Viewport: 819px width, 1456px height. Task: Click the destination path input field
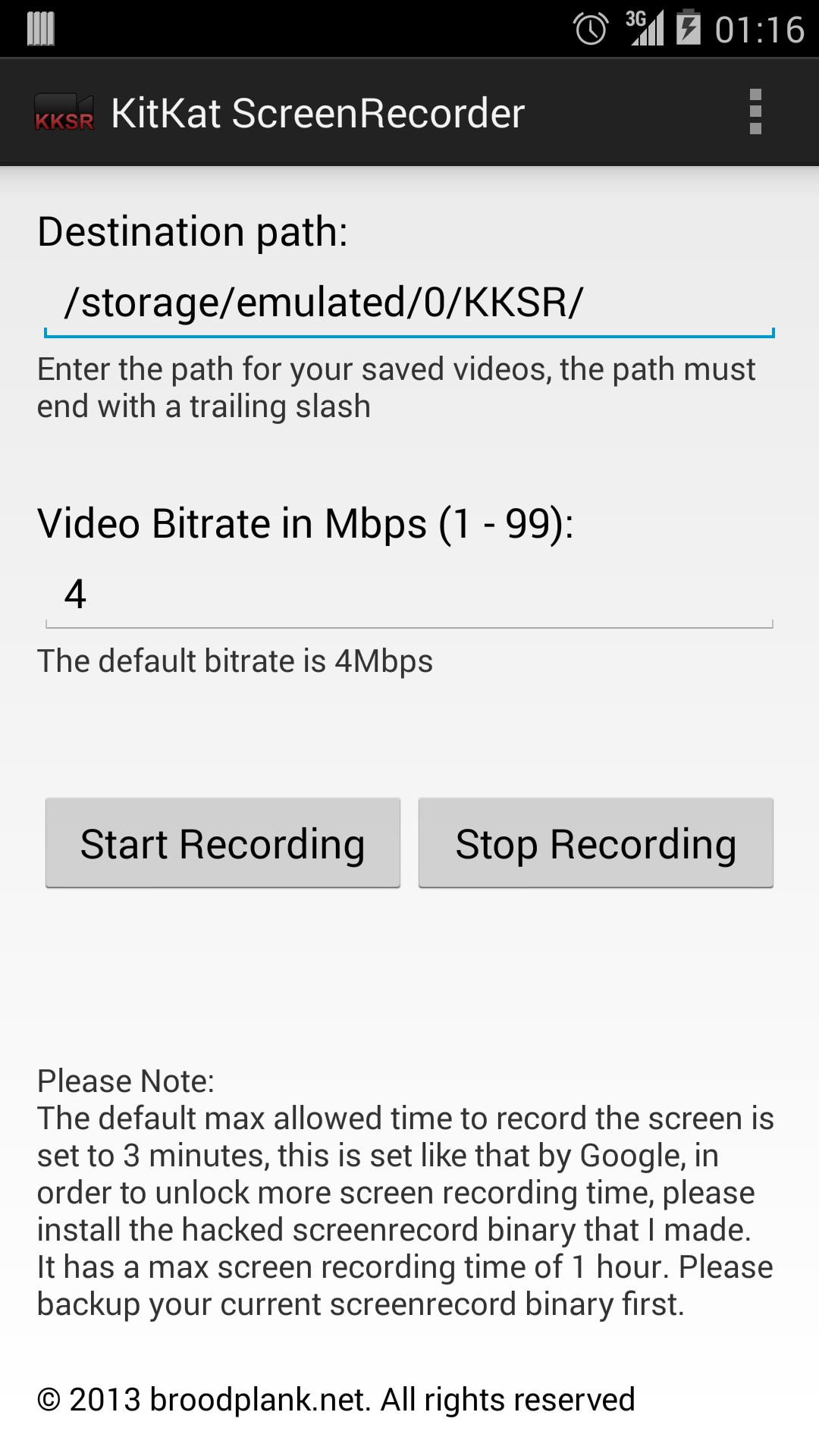click(x=409, y=302)
